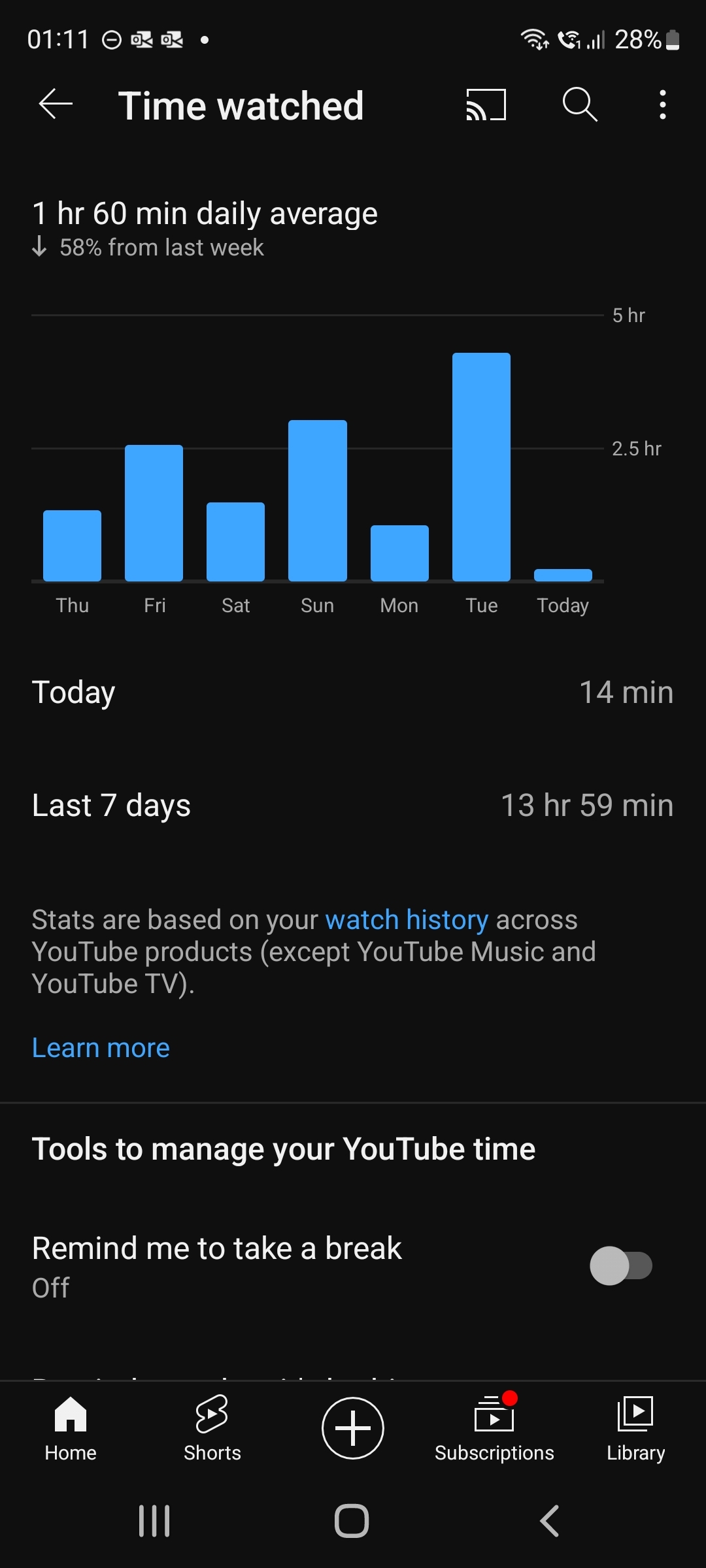Tap the system home button
The image size is (706, 1568).
tap(352, 1521)
